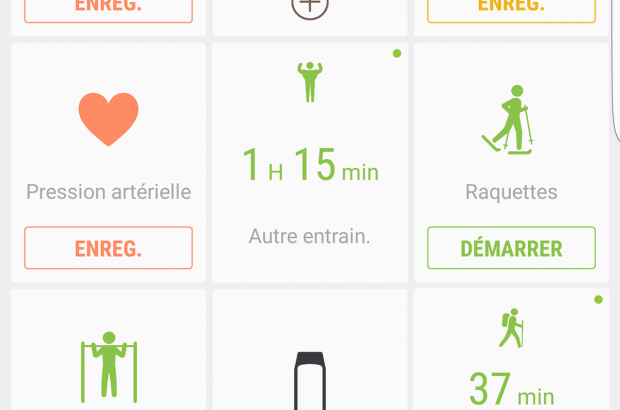The image size is (620, 410).
Task: Start the Raquettes workout with DÉMARRER
Action: coord(511,248)
